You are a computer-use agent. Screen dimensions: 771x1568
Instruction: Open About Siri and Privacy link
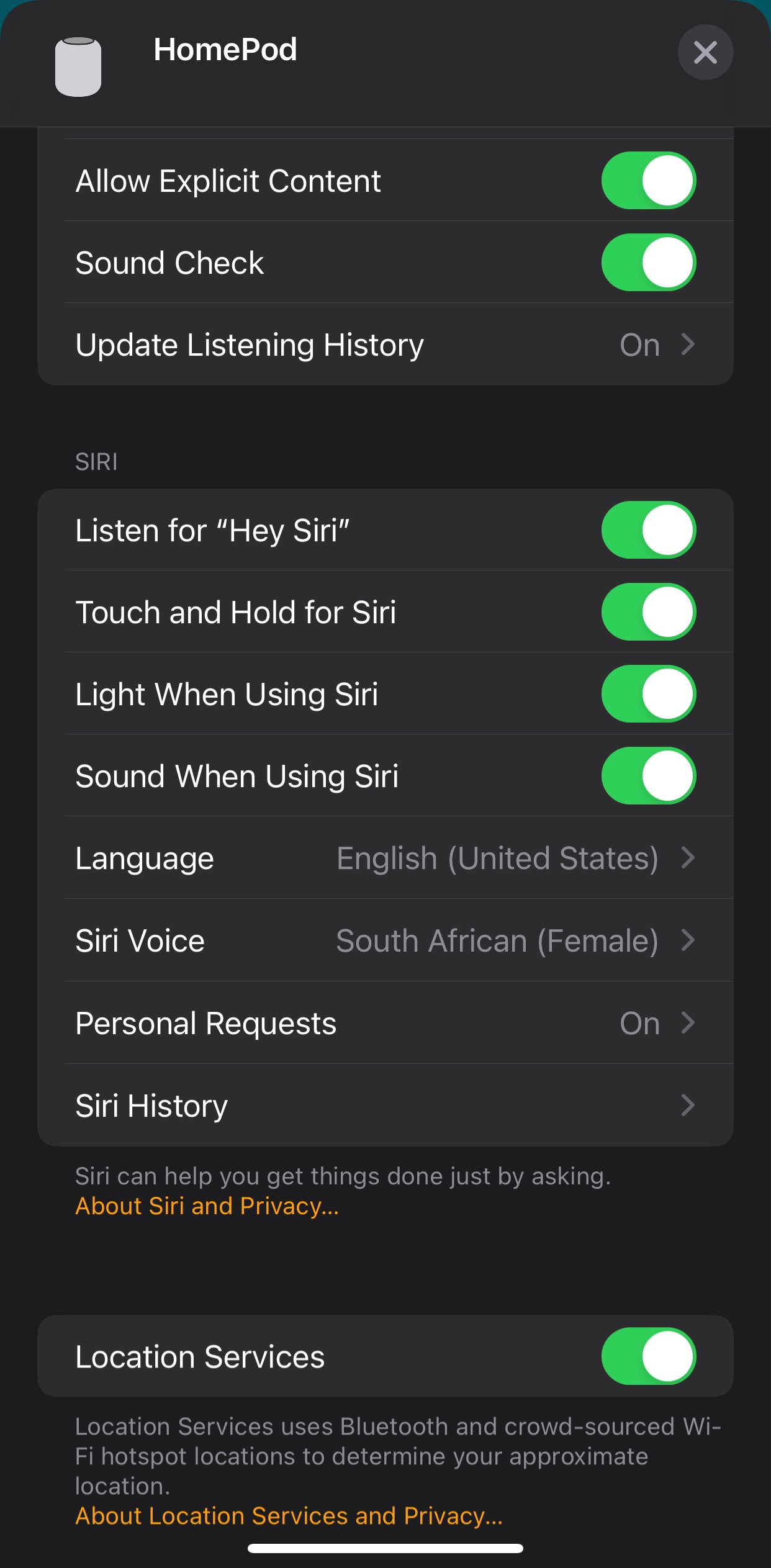coord(207,1206)
